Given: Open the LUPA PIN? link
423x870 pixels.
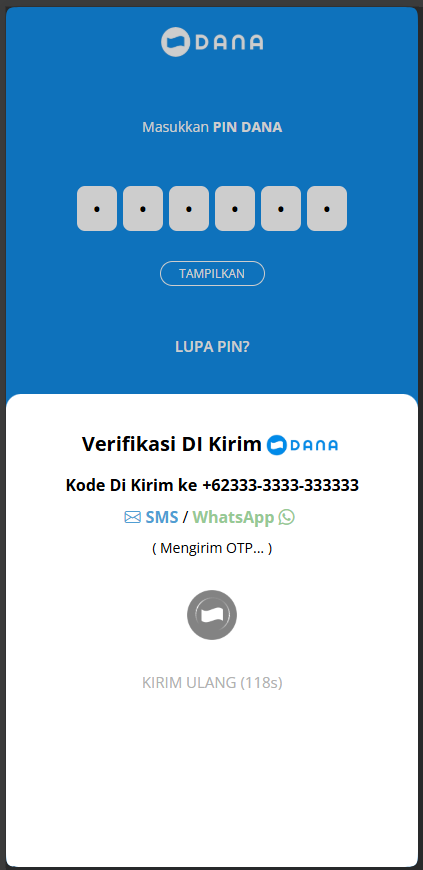Looking at the screenshot, I should pyautogui.click(x=212, y=347).
